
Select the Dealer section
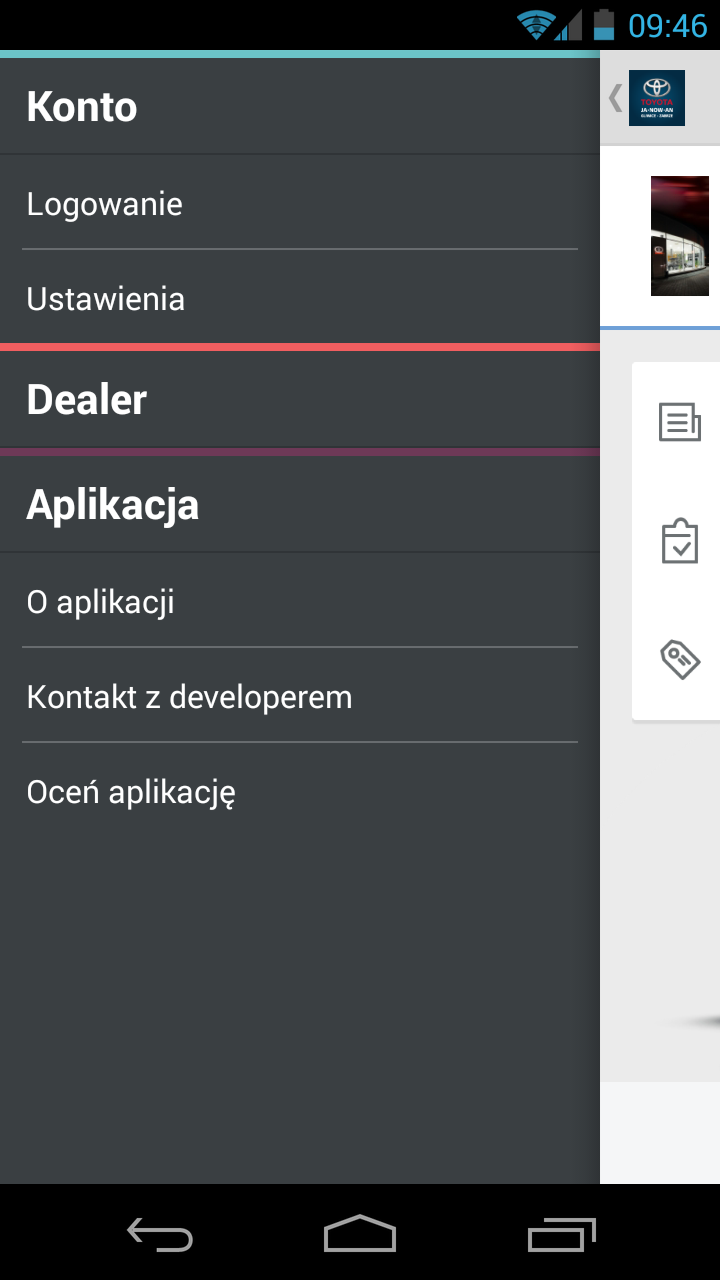(300, 400)
